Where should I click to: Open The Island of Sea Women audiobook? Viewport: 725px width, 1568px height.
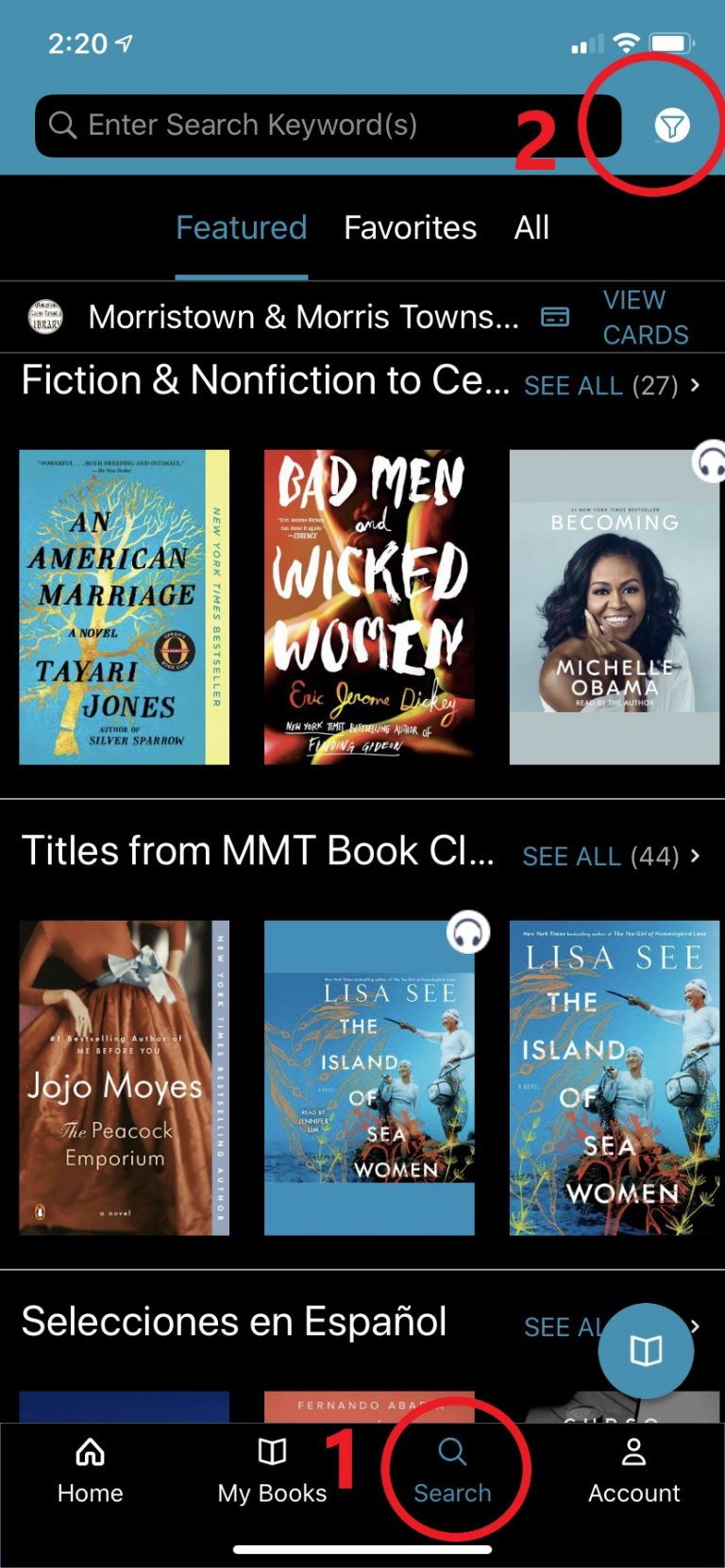pyautogui.click(x=369, y=1077)
